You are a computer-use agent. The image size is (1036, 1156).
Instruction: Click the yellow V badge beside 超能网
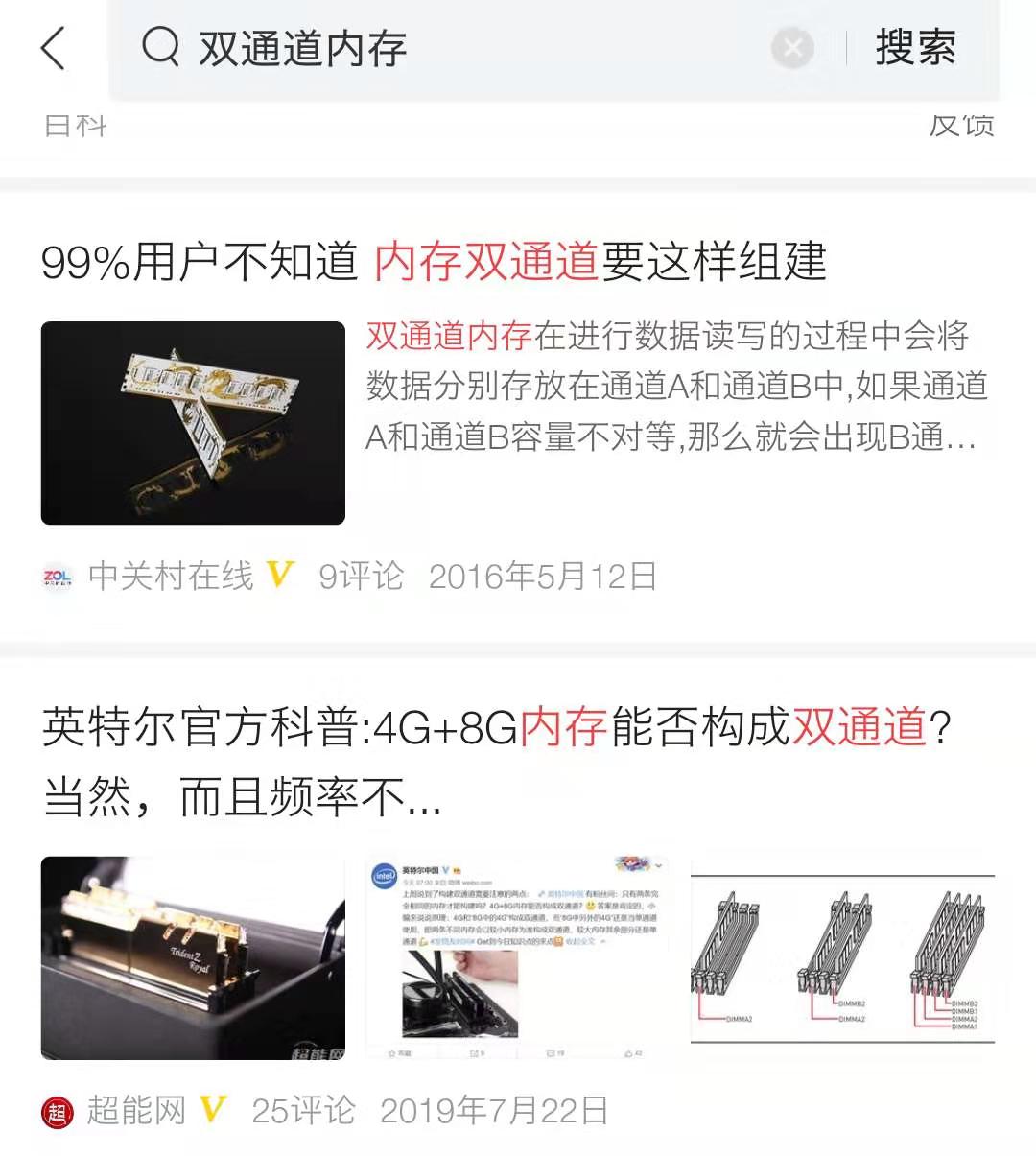(213, 1108)
